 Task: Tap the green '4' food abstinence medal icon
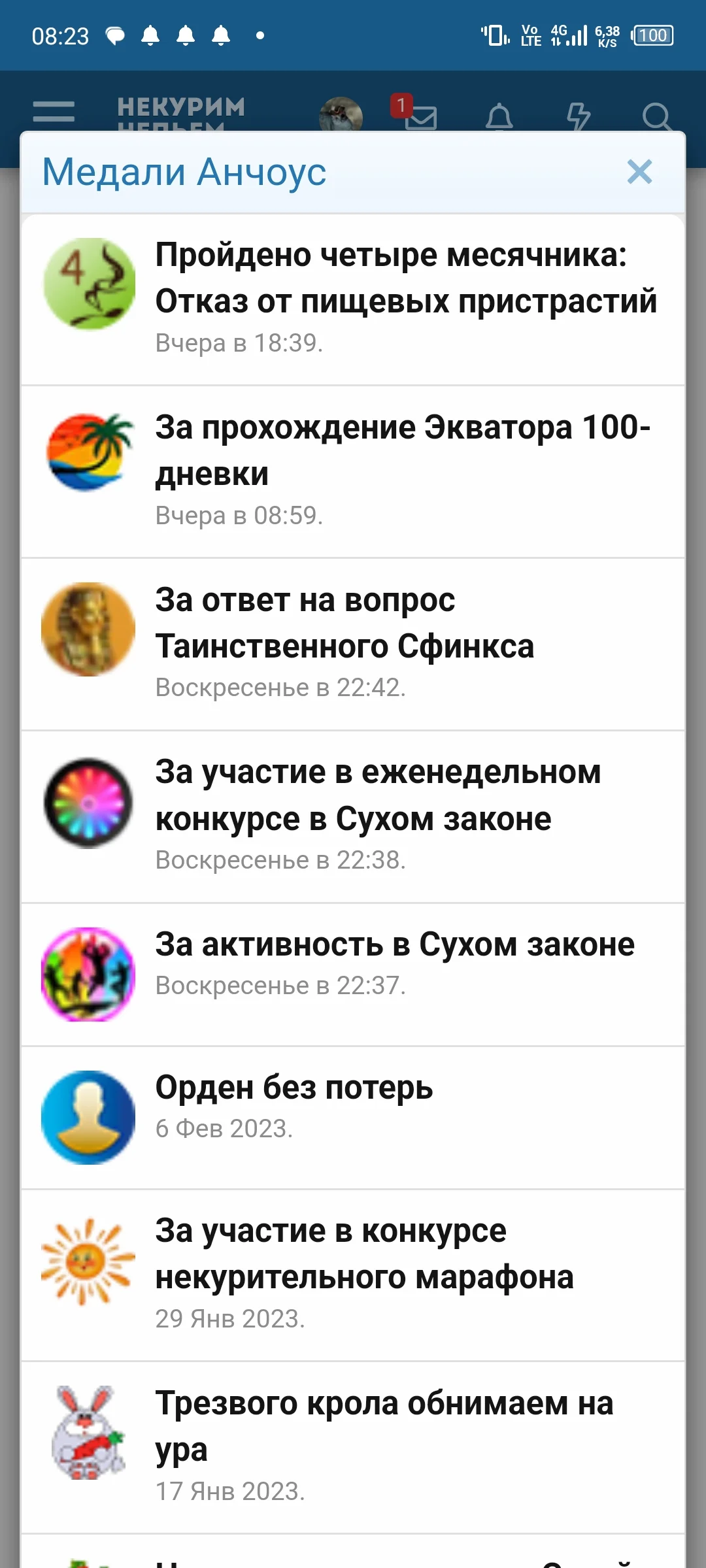coord(89,284)
